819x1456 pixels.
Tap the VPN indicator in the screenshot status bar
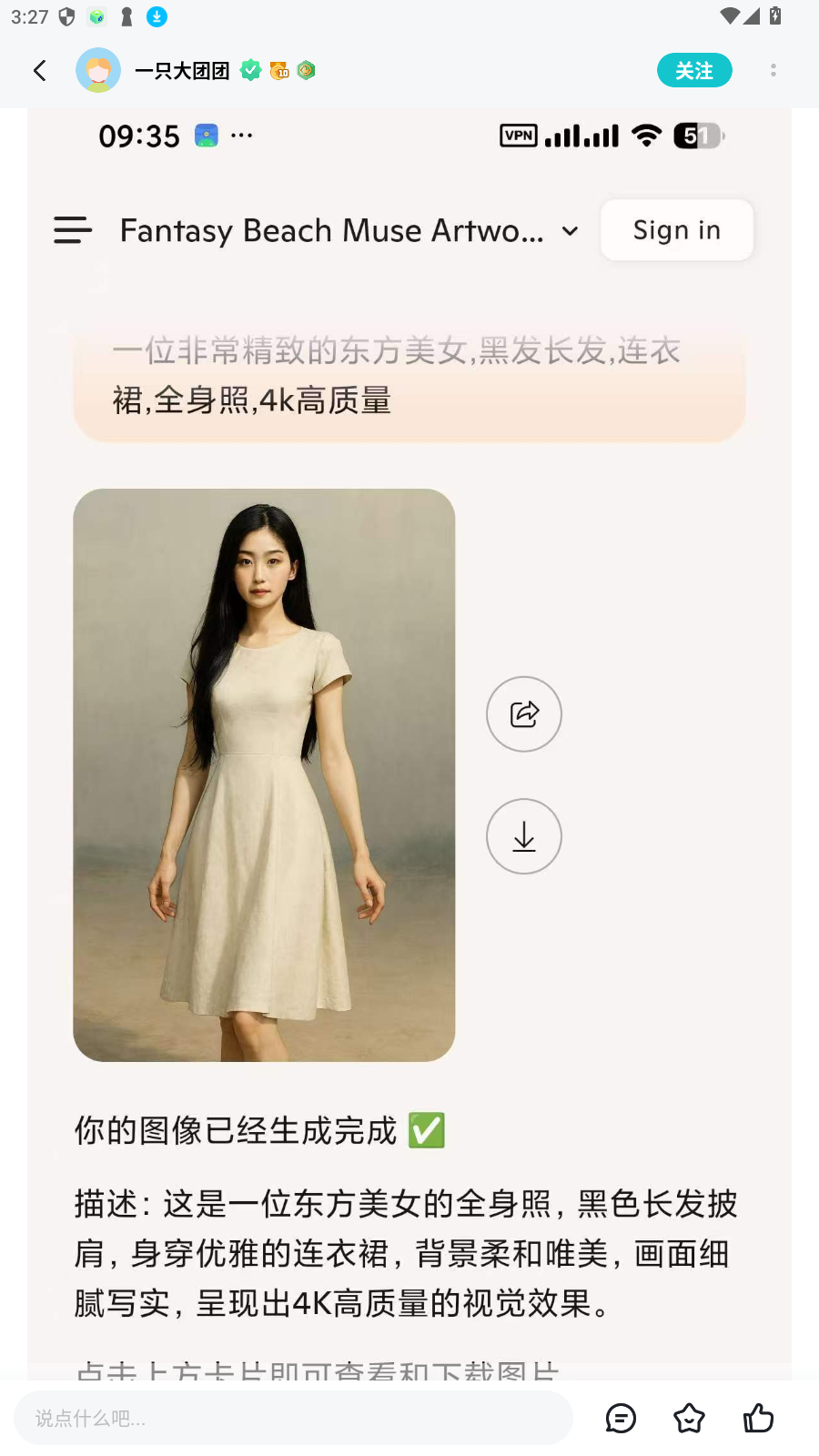click(x=518, y=135)
